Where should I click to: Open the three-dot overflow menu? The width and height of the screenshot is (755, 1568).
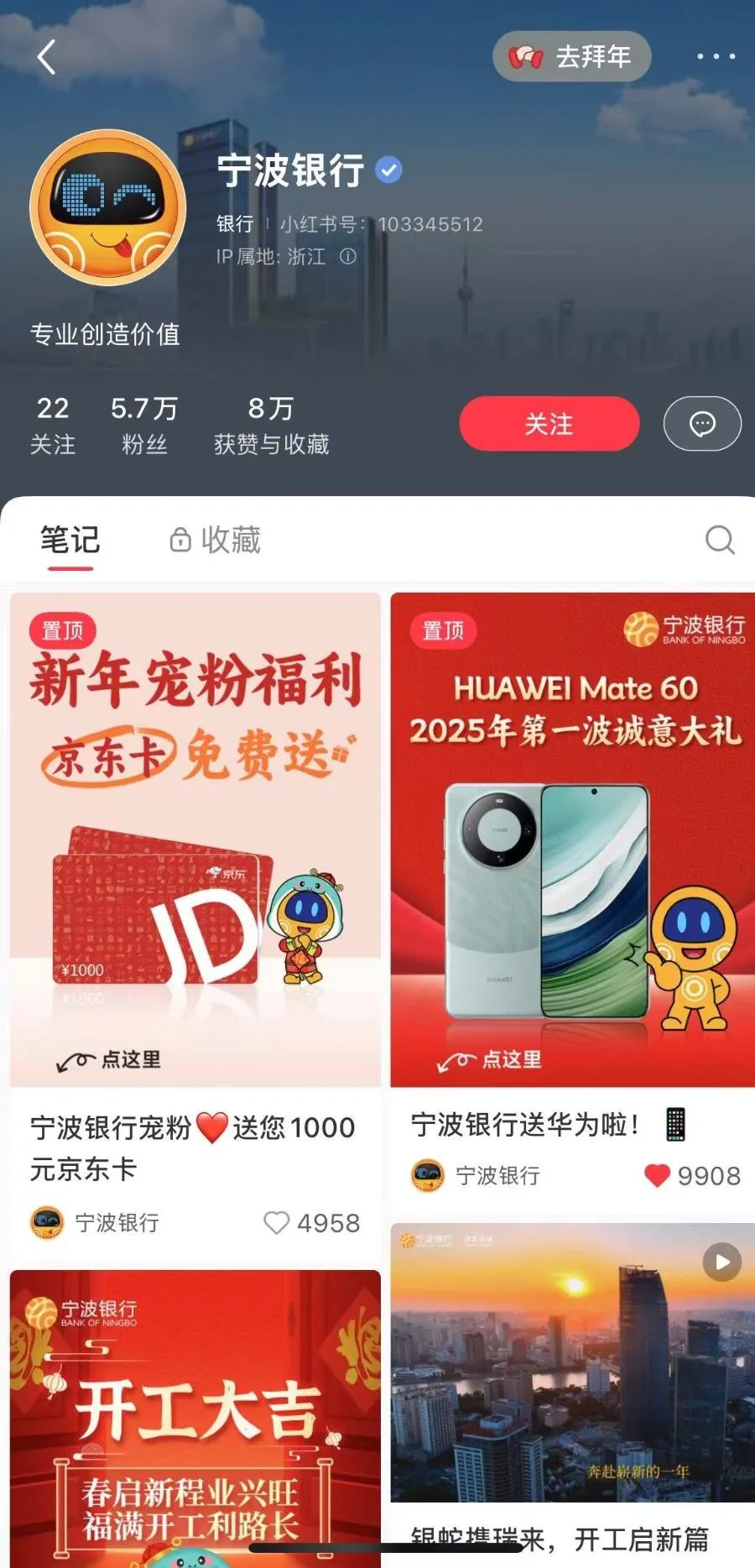point(716,57)
